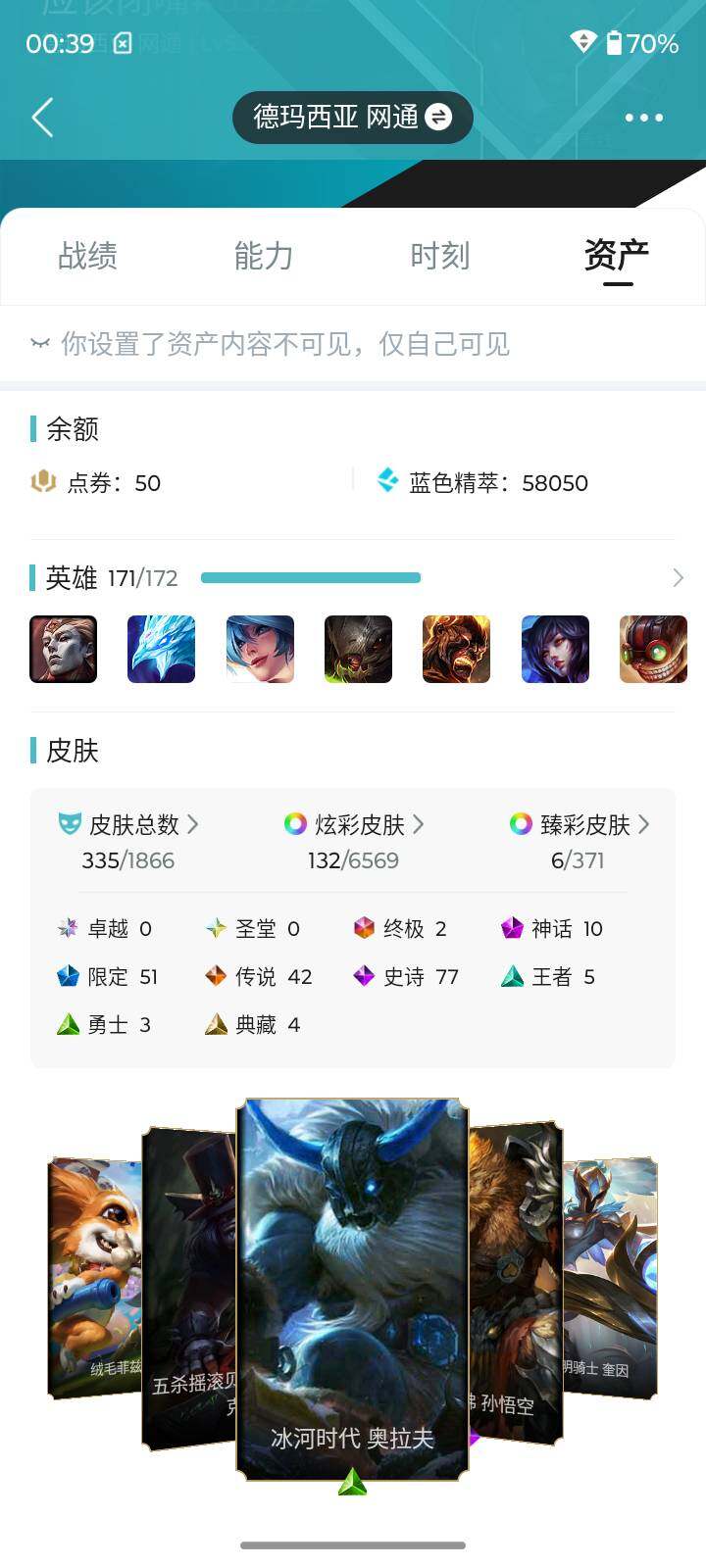Image resolution: width=706 pixels, height=1568 pixels.
Task: Tap the 绒毛菲兹 skin card
Action: (94, 1274)
